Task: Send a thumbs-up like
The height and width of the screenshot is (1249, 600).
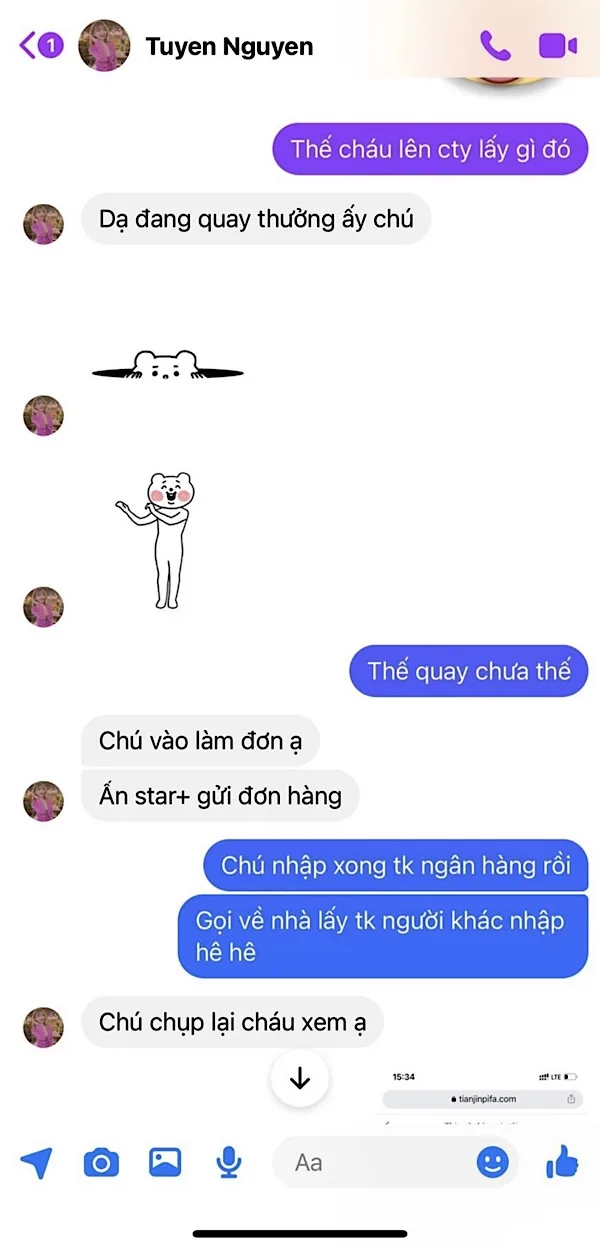Action: pyautogui.click(x=562, y=1162)
